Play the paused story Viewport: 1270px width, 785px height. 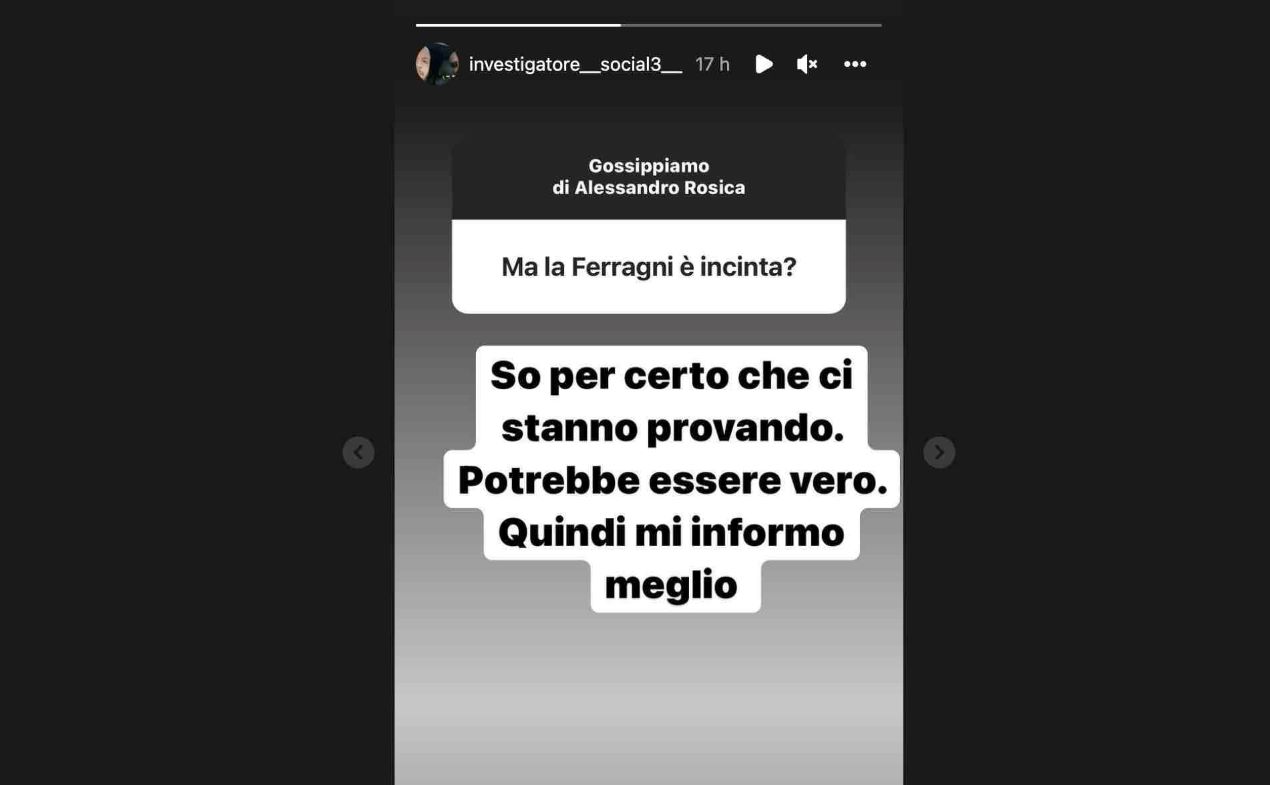coord(763,64)
